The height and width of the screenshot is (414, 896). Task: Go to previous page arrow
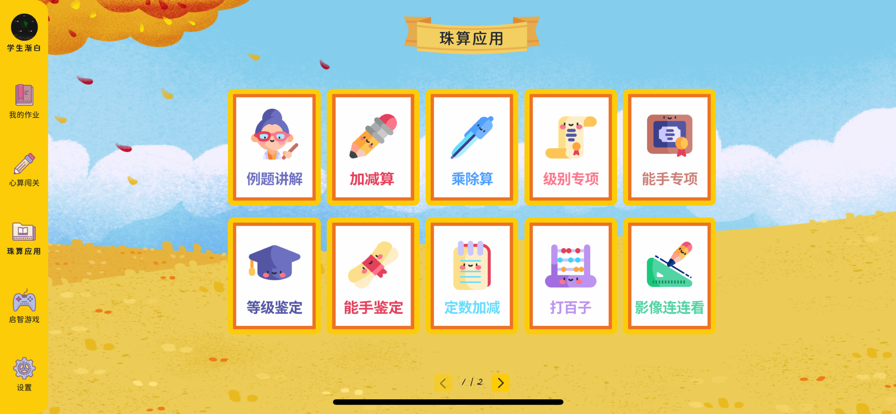coord(443,383)
